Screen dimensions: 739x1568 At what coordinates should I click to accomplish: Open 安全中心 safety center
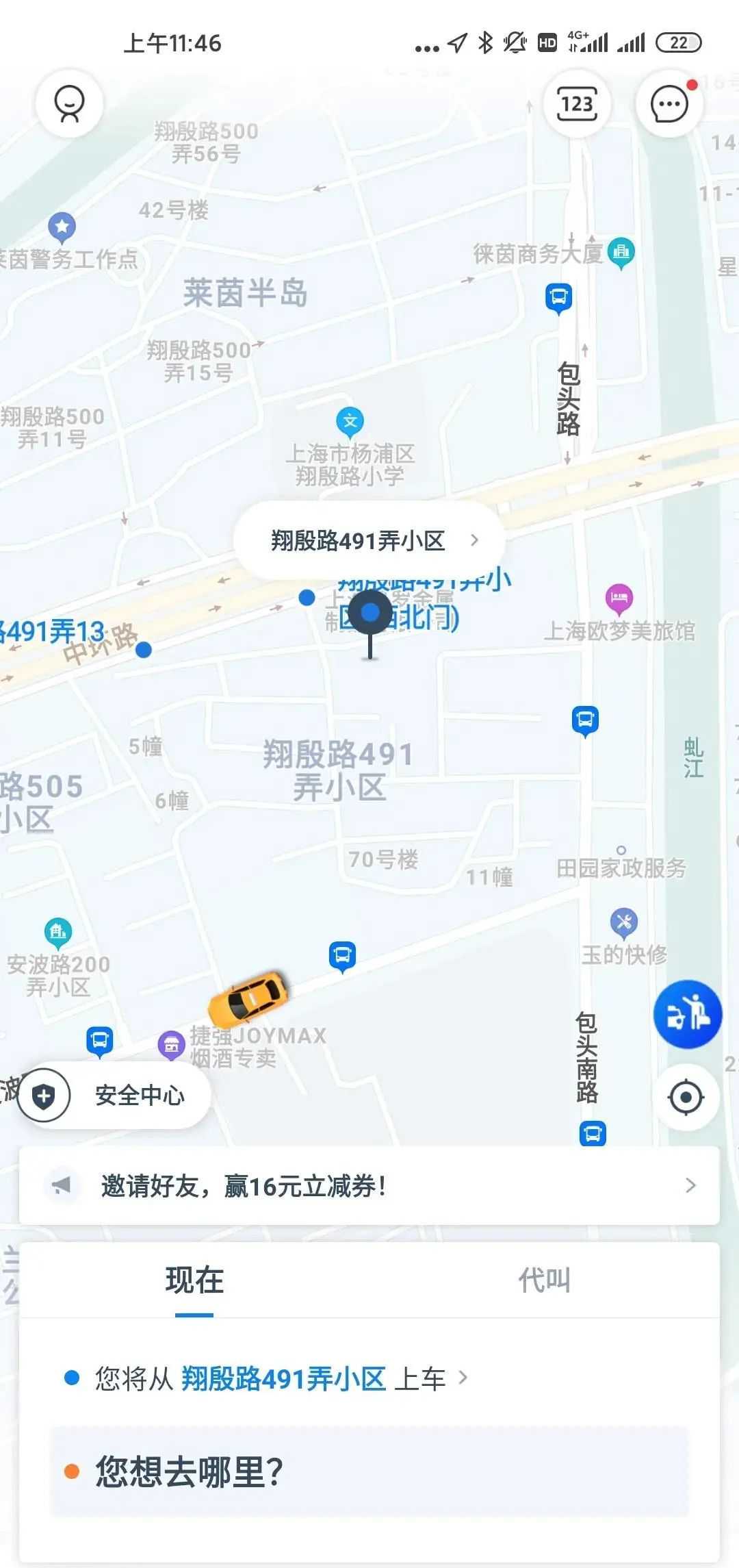coord(114,1096)
